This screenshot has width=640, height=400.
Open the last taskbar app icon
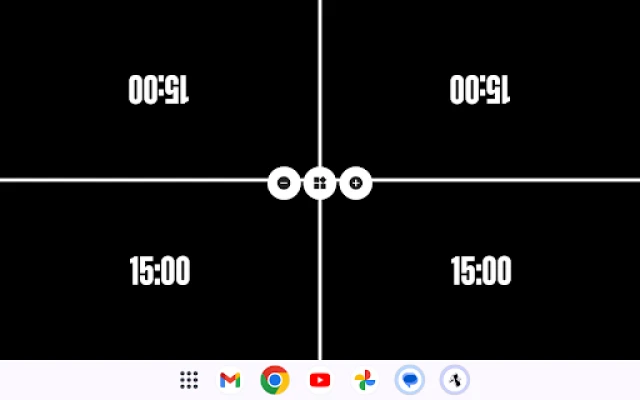pyautogui.click(x=455, y=380)
